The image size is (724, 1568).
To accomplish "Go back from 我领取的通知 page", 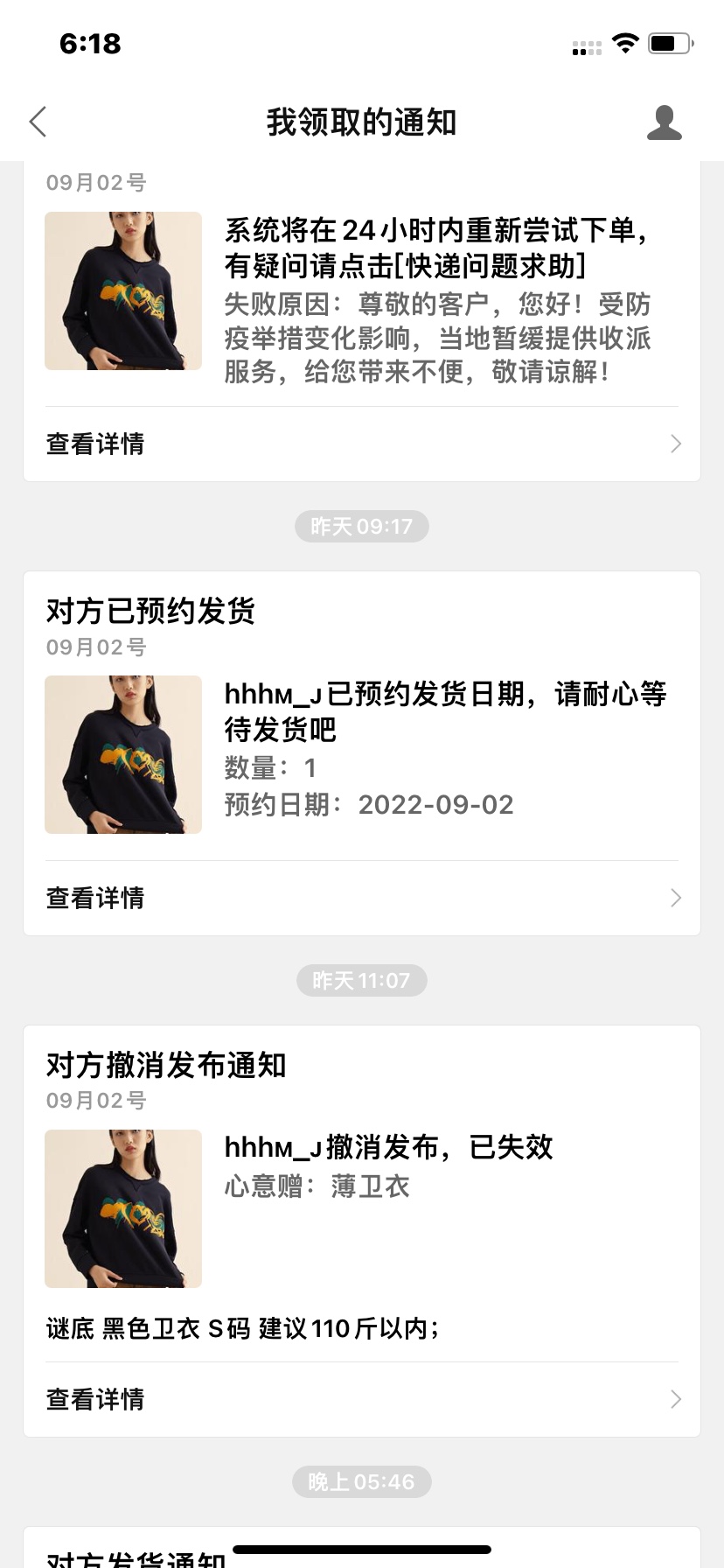I will pyautogui.click(x=38, y=122).
